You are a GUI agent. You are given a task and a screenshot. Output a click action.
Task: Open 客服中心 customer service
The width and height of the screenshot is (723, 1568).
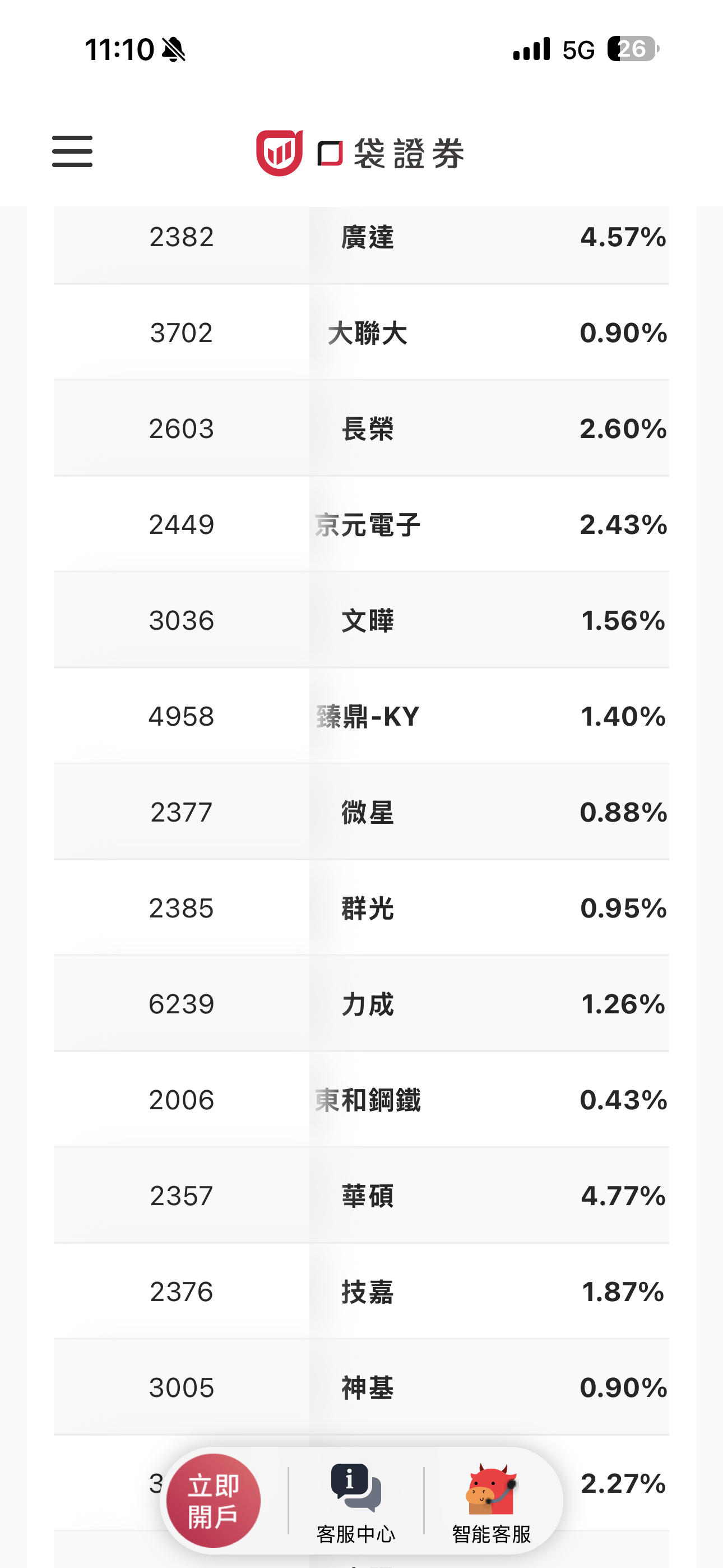[356, 1504]
